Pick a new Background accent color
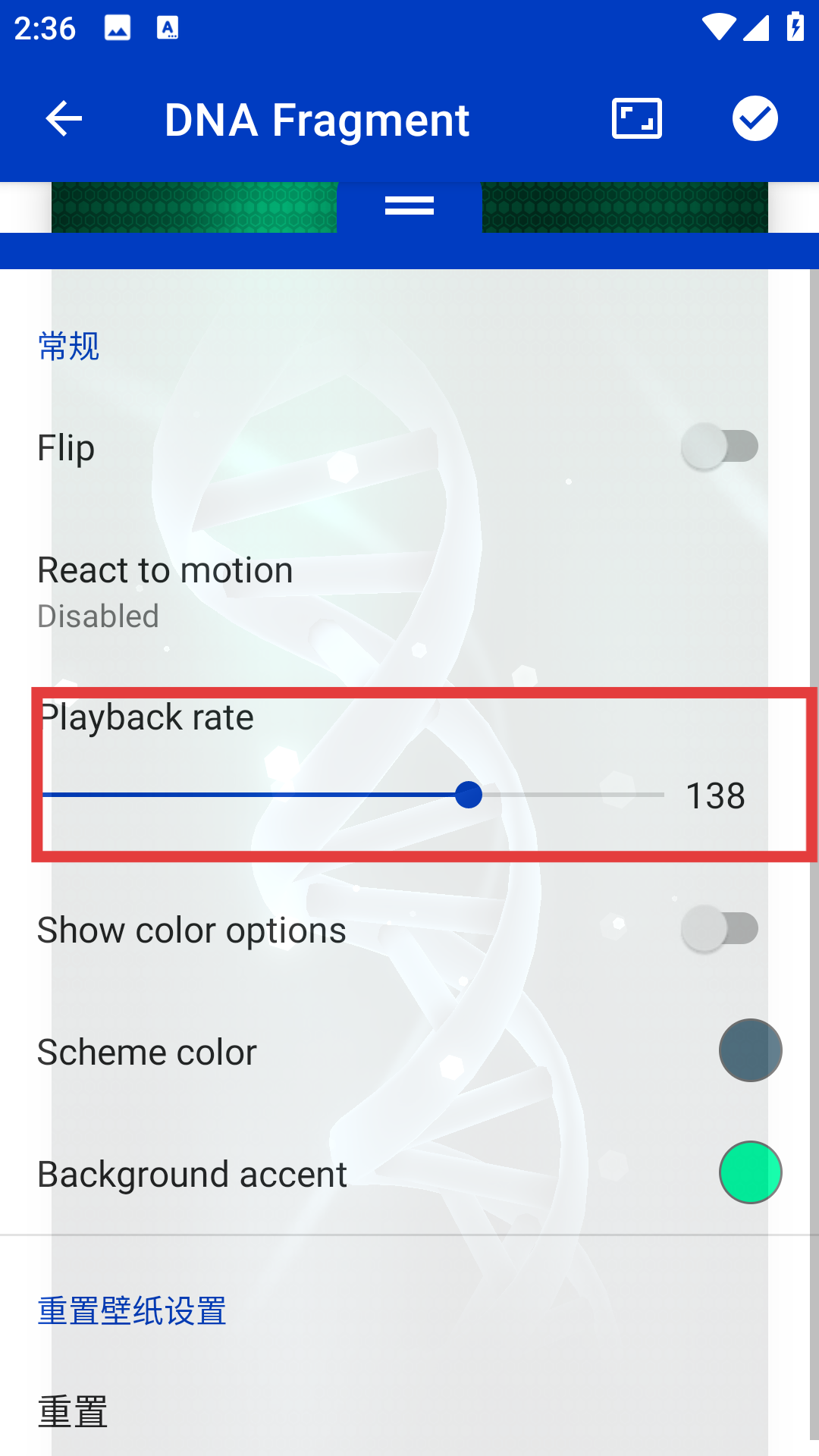The width and height of the screenshot is (819, 1456). tap(750, 1172)
